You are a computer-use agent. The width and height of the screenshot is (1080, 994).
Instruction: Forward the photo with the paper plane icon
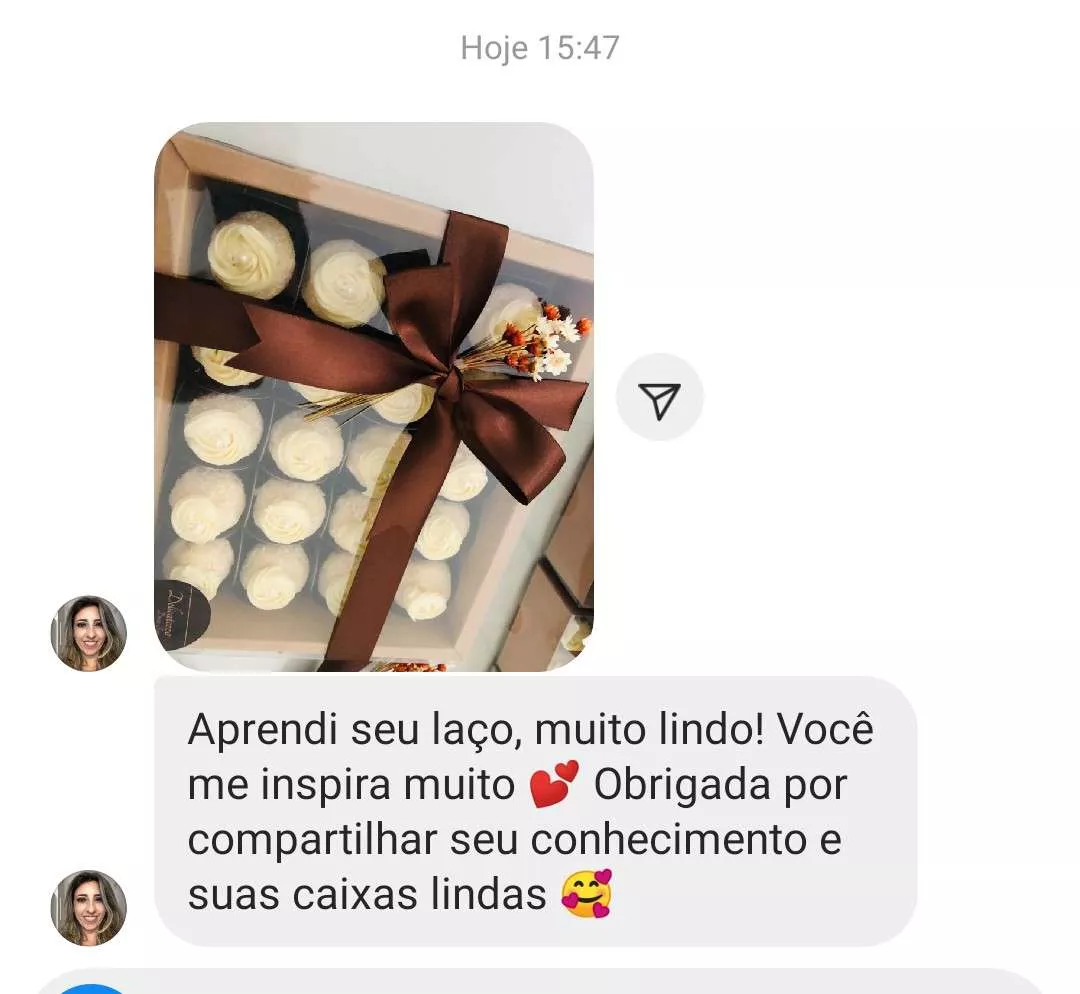click(x=659, y=398)
